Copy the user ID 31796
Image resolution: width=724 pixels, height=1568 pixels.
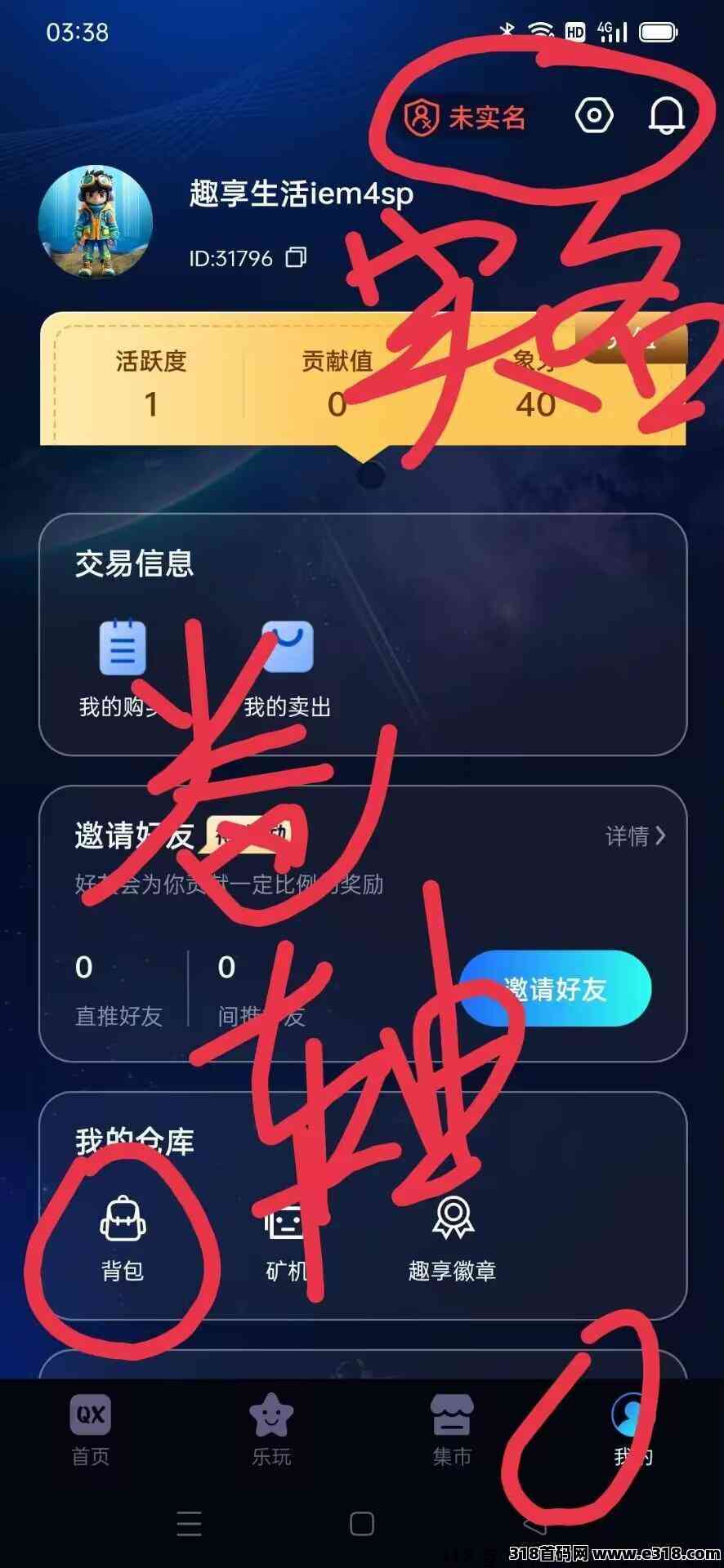pyautogui.click(x=296, y=258)
